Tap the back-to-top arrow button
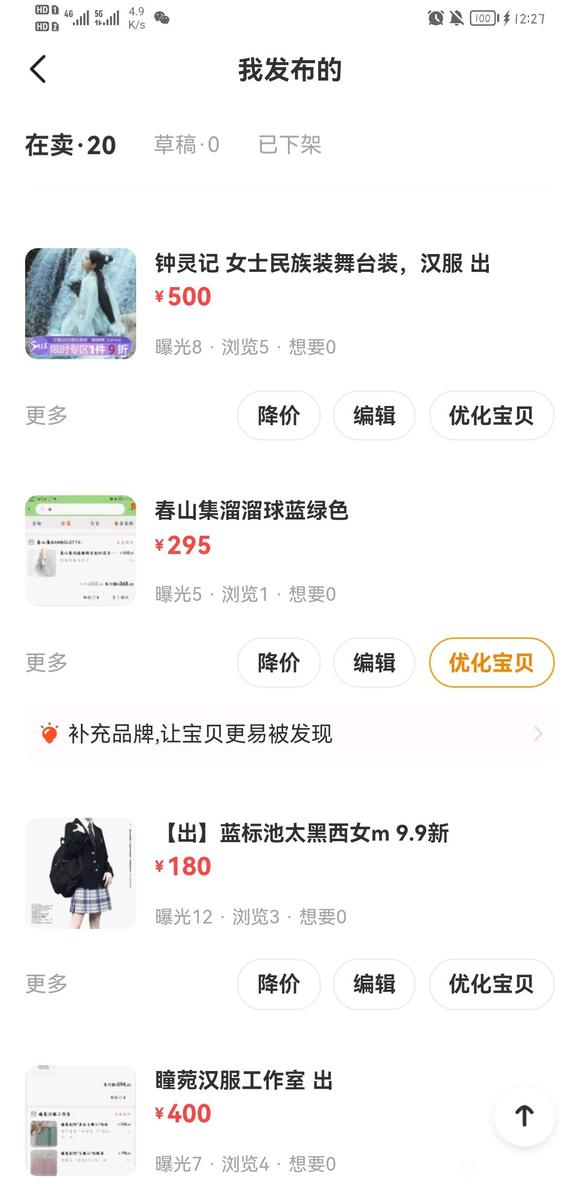The height and width of the screenshot is (1184, 580). pos(524,1116)
